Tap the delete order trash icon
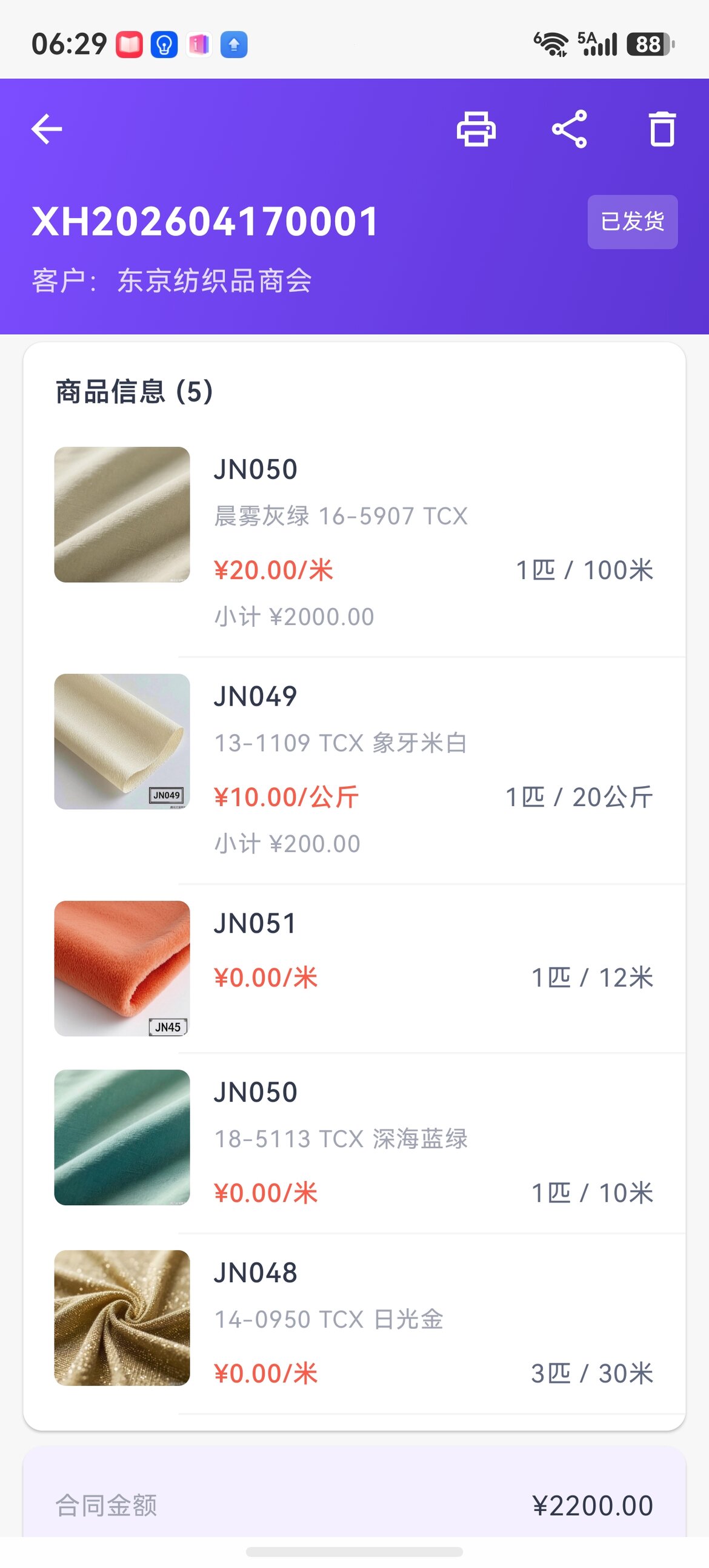 662,128
